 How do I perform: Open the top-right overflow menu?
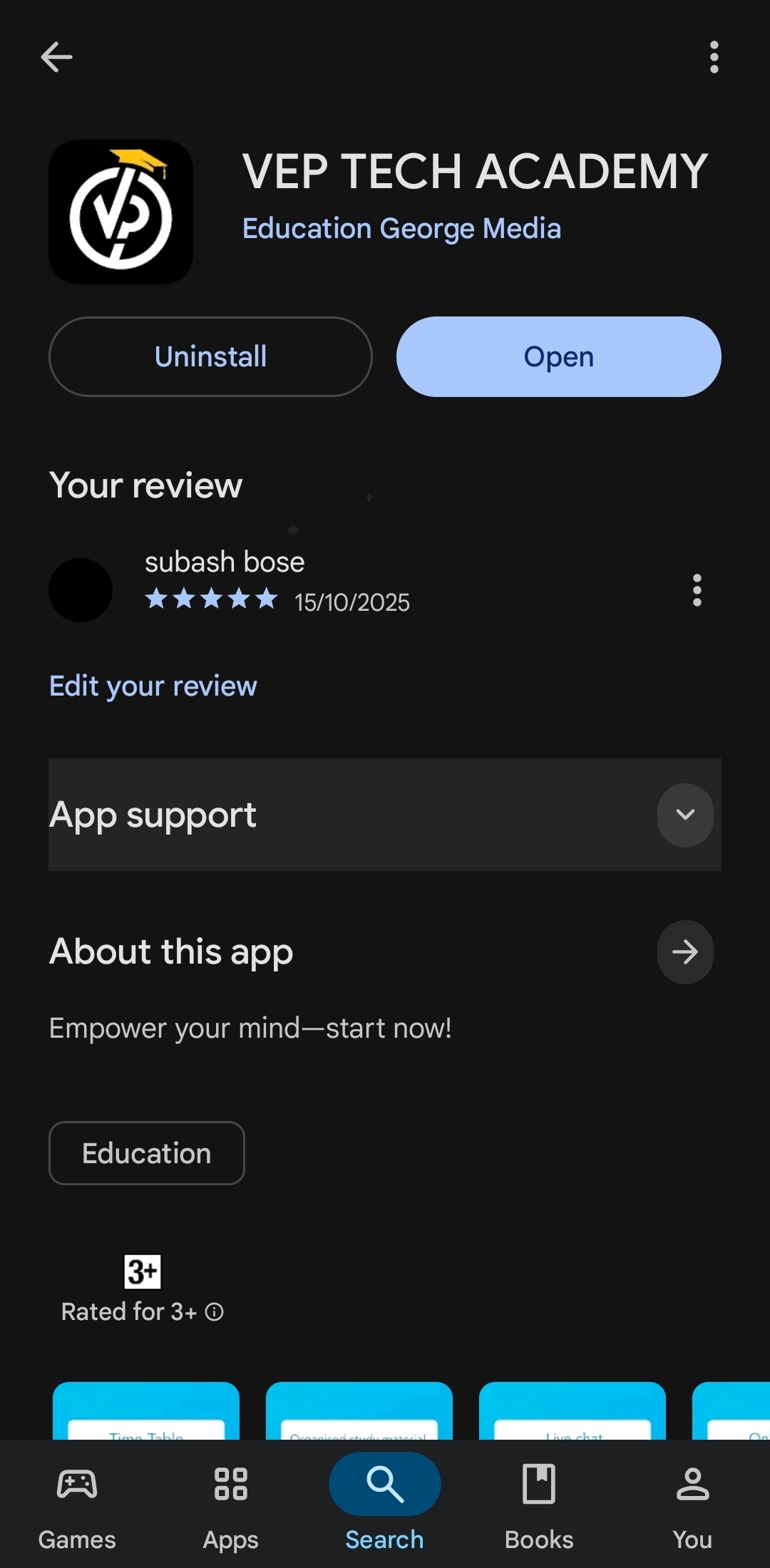click(x=714, y=57)
